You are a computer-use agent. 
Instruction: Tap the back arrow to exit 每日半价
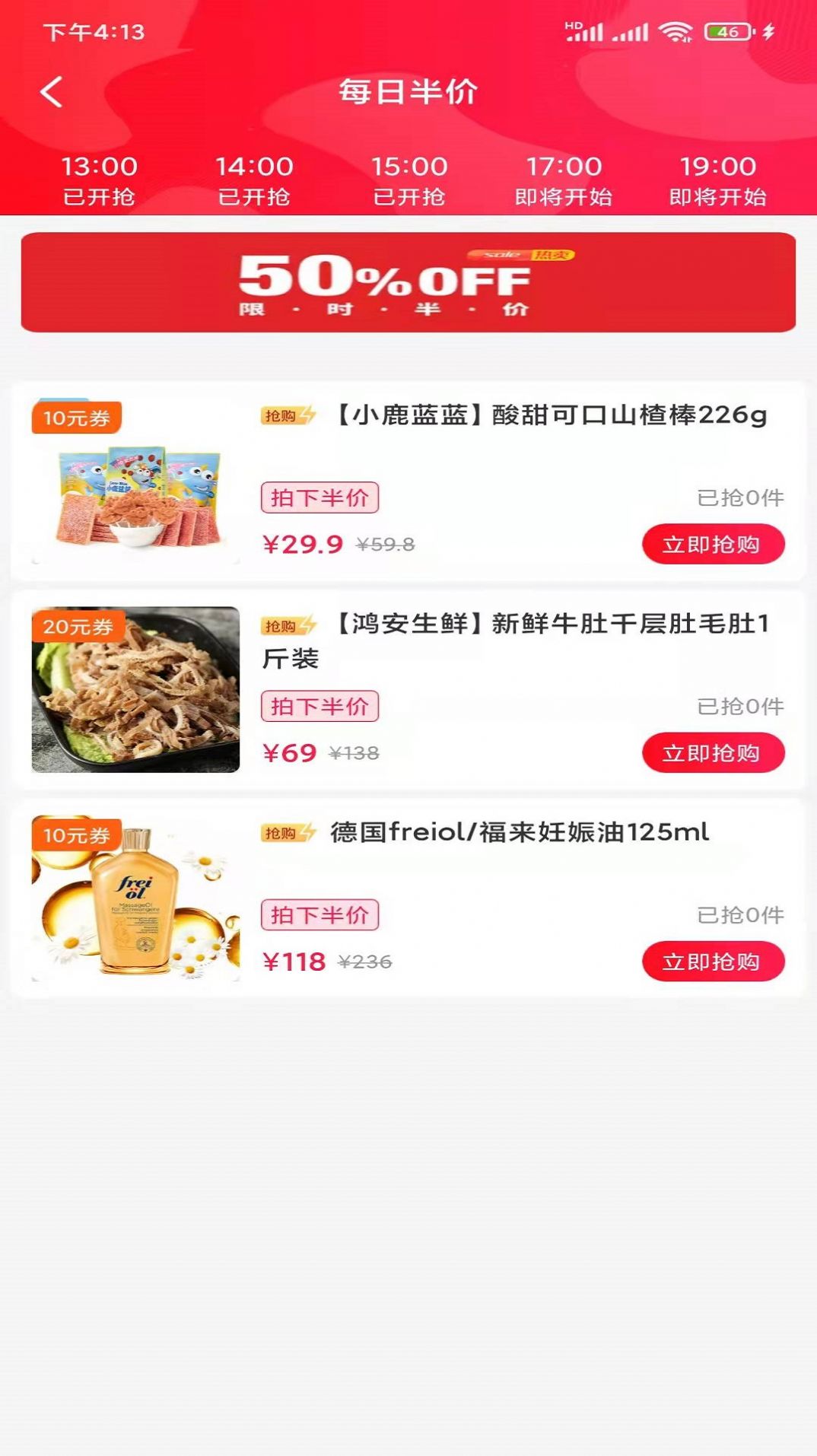pyautogui.click(x=50, y=92)
